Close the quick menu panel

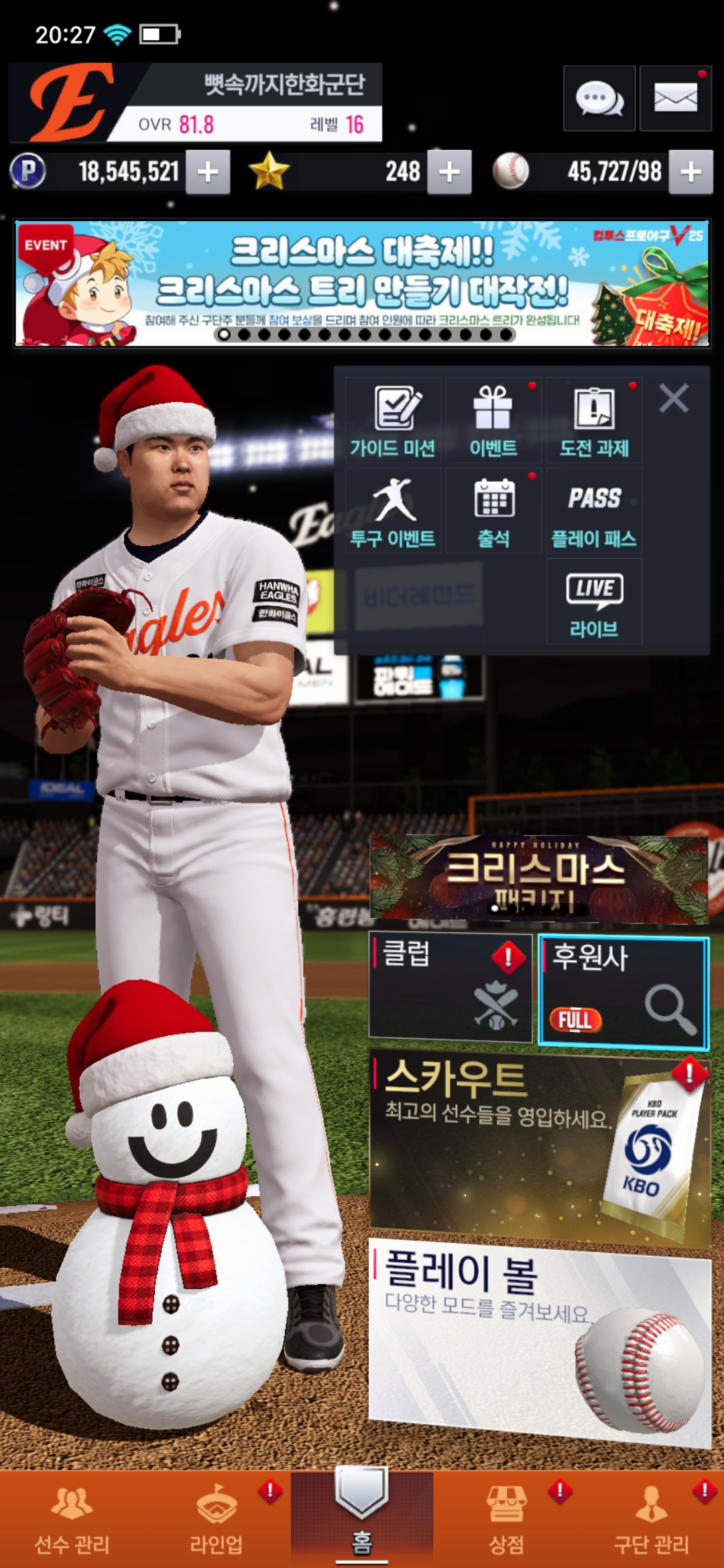coord(674,399)
